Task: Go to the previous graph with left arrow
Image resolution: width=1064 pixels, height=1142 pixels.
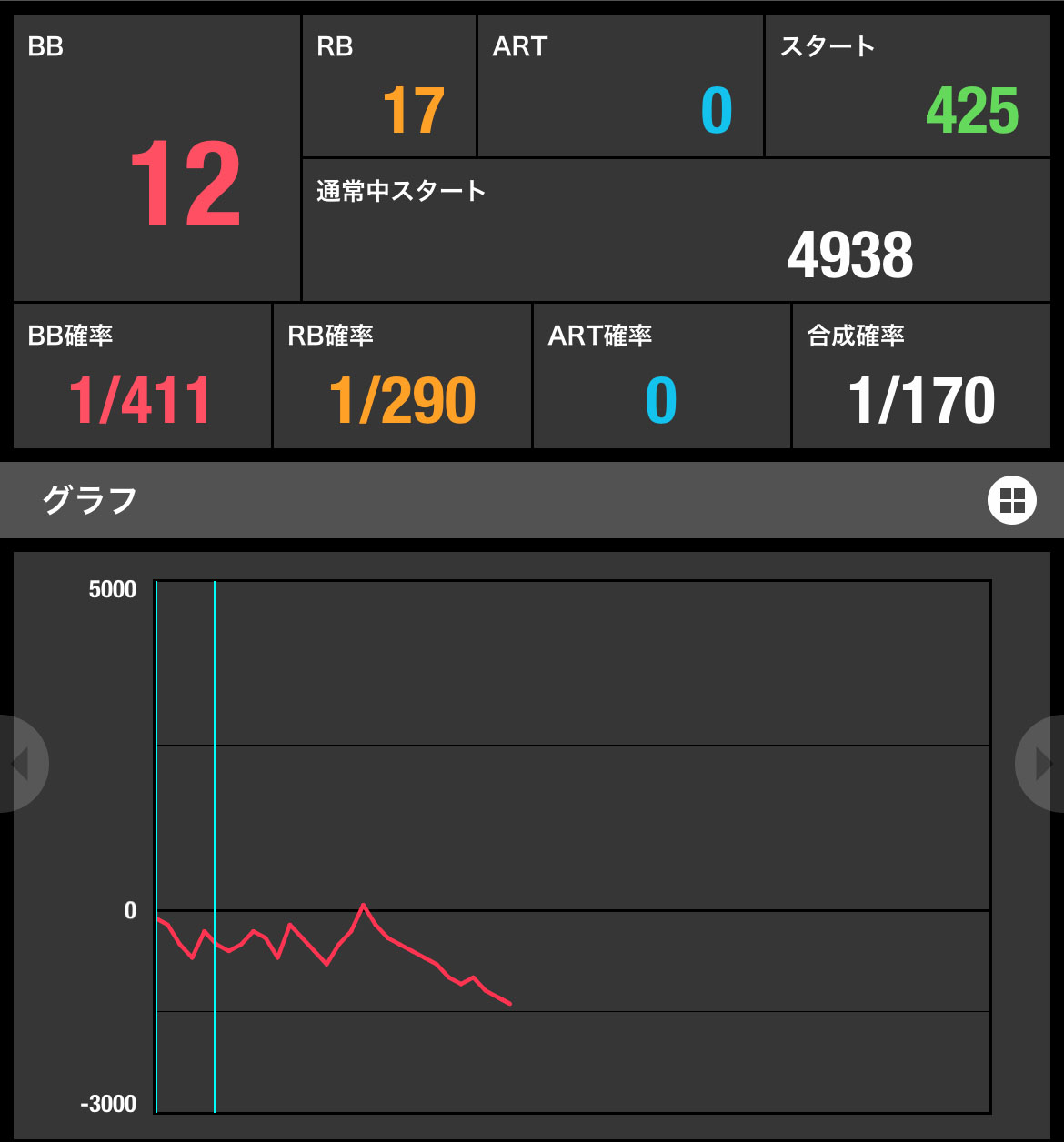Action: (20, 764)
